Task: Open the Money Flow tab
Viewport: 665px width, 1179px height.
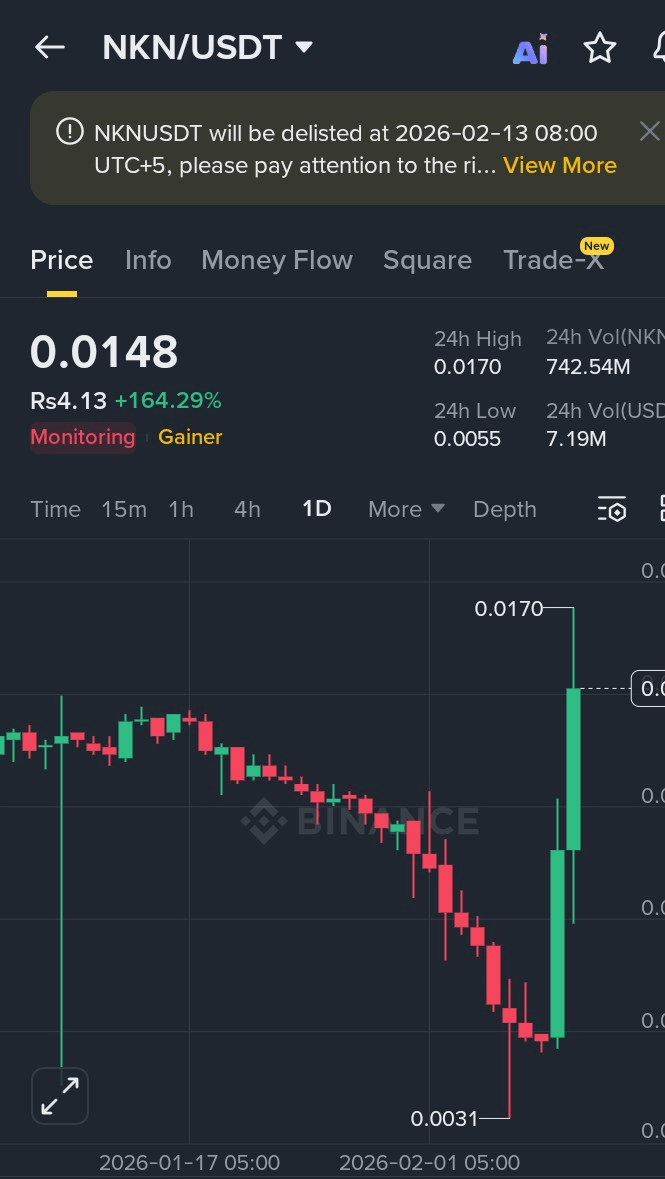Action: [277, 260]
